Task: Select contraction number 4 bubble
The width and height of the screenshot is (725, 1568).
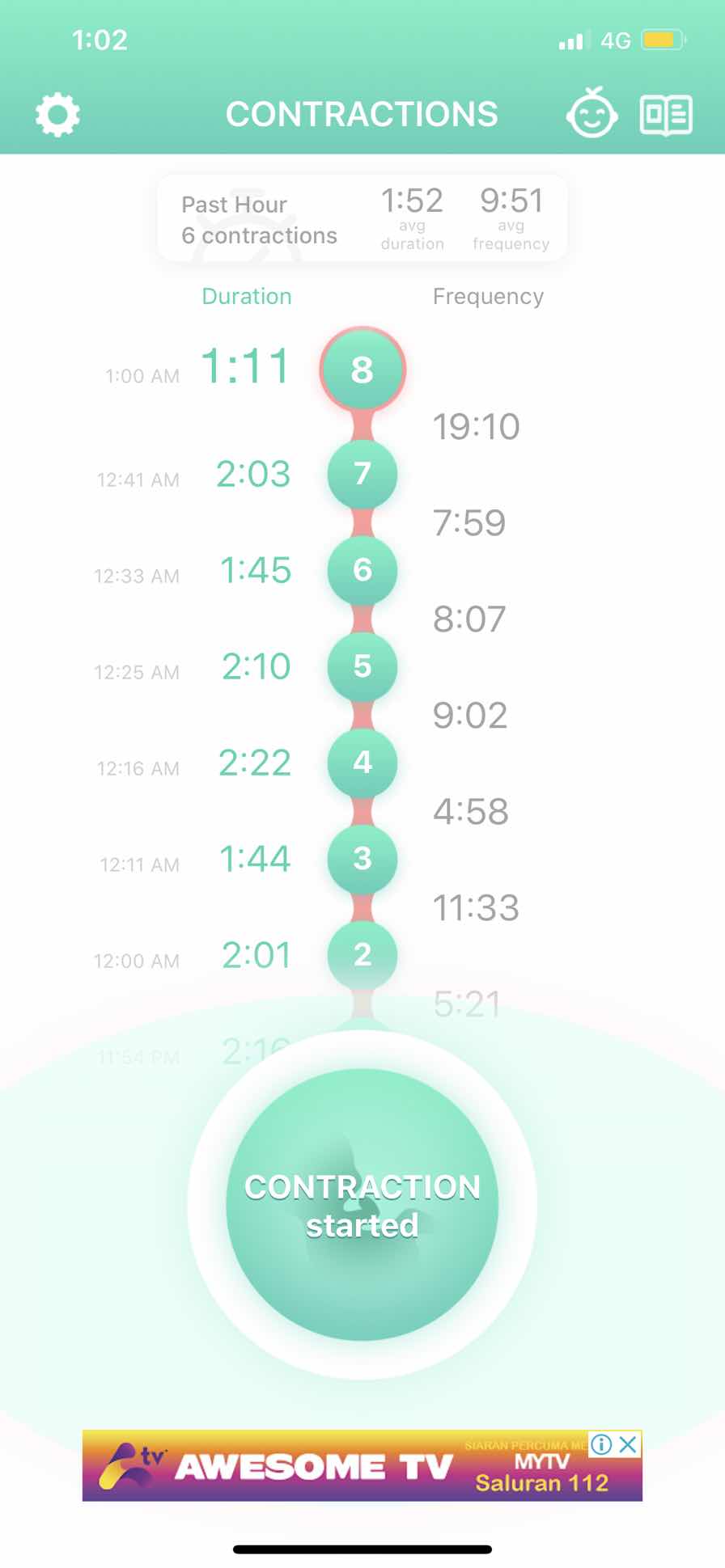Action: 362,762
